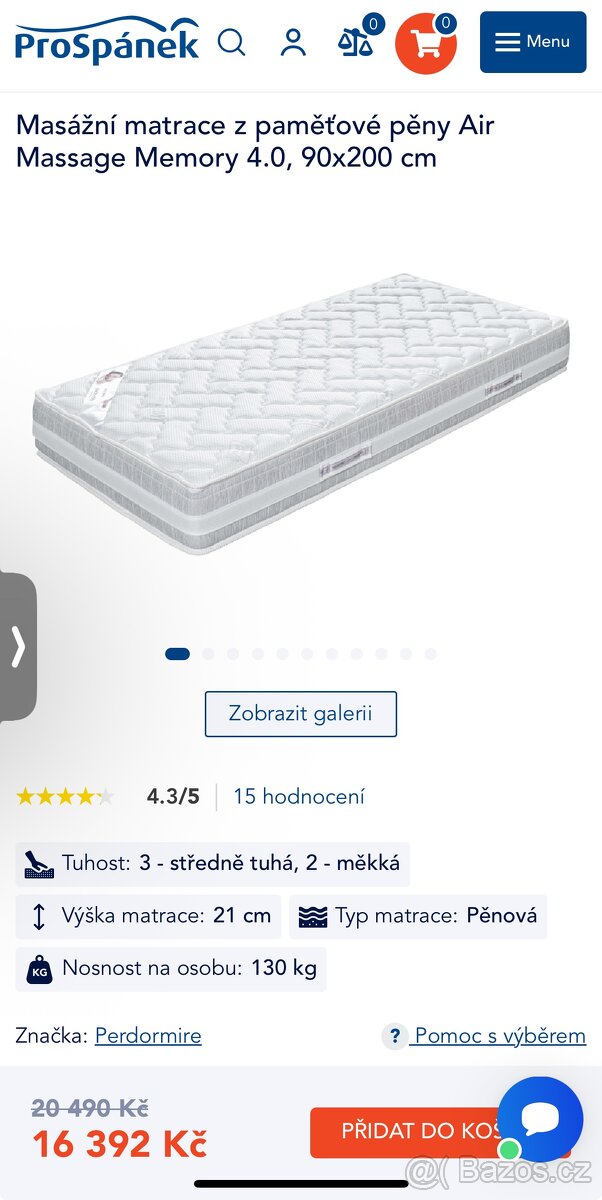Expand the side panel arrow tab

[x=18, y=647]
